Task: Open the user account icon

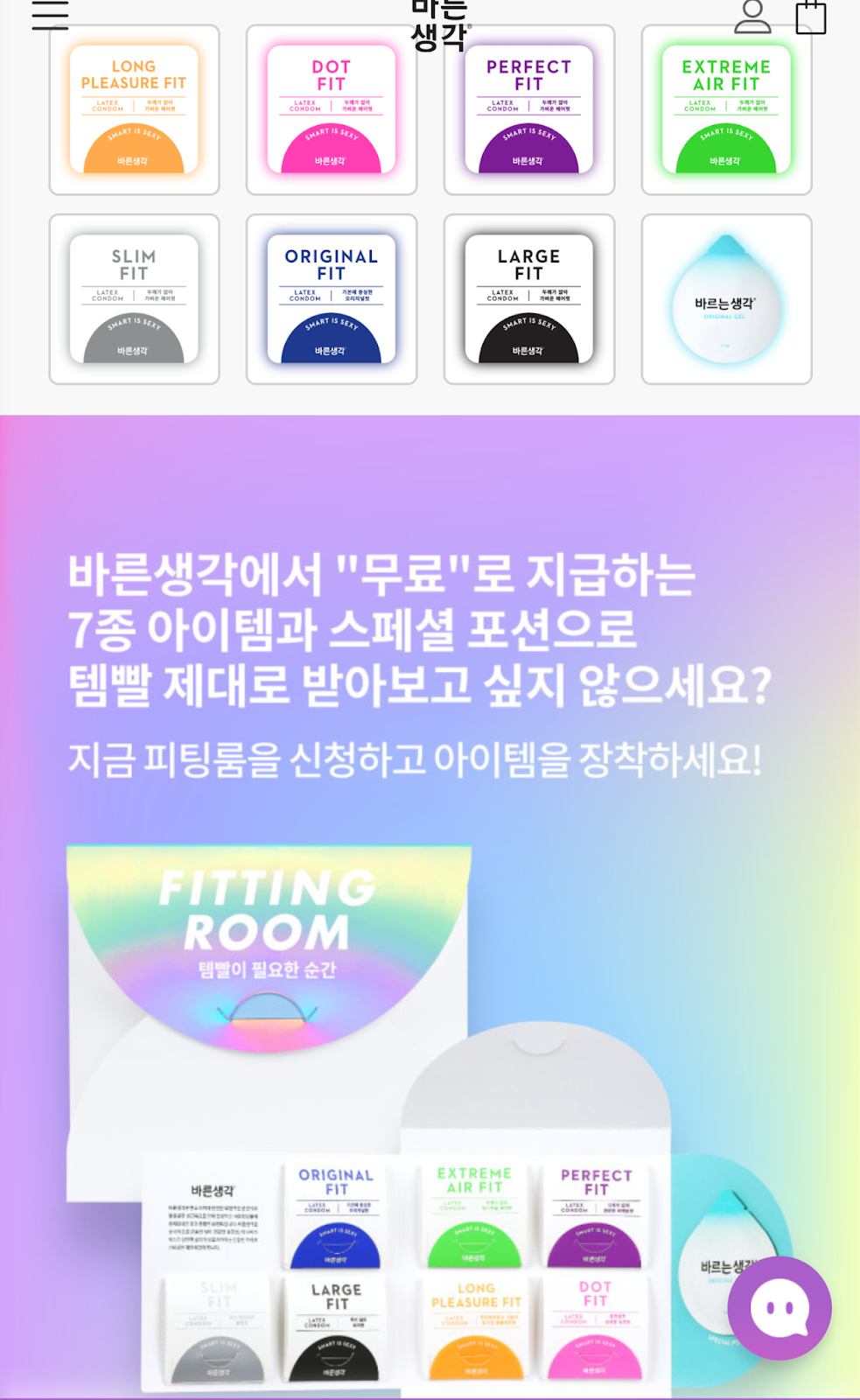Action: [752, 17]
